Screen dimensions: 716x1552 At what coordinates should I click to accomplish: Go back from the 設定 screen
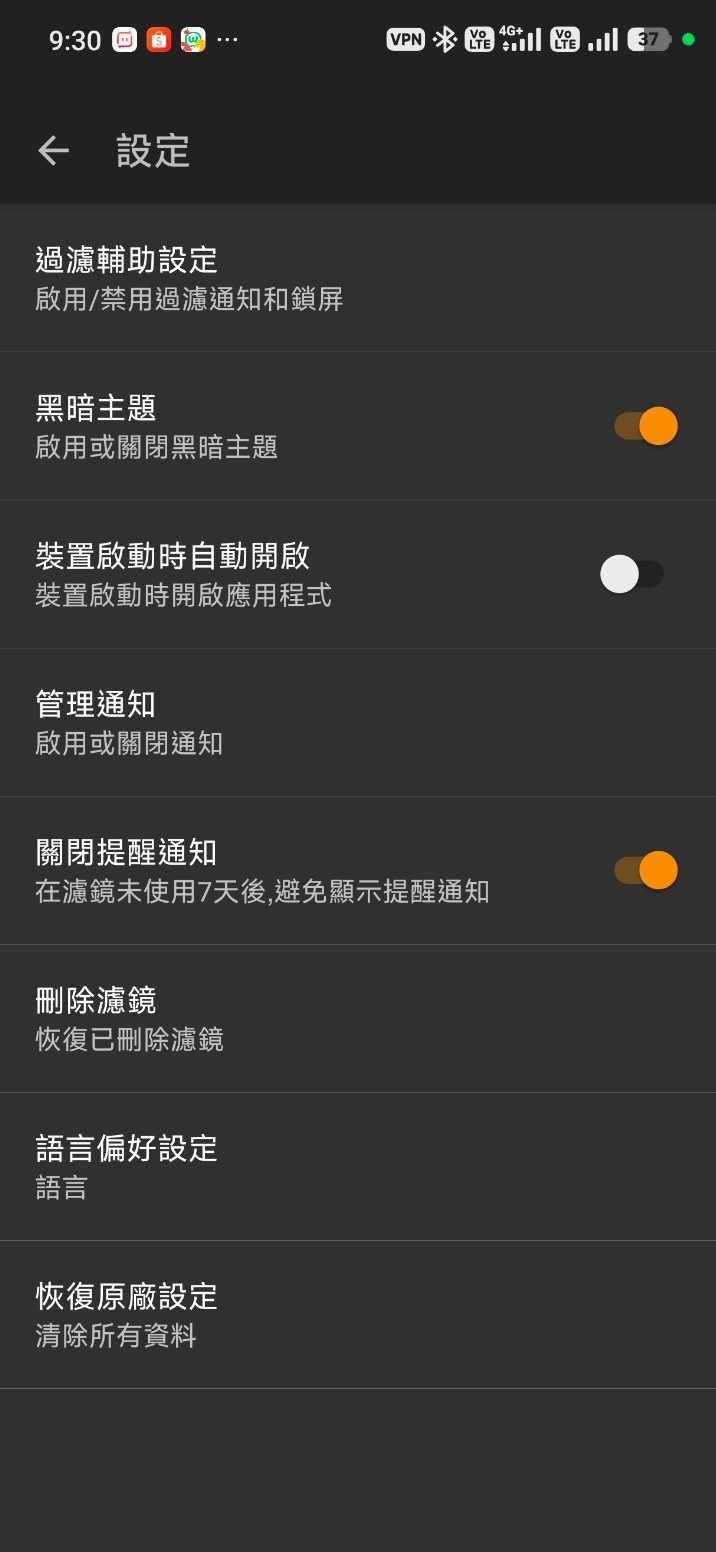point(54,151)
